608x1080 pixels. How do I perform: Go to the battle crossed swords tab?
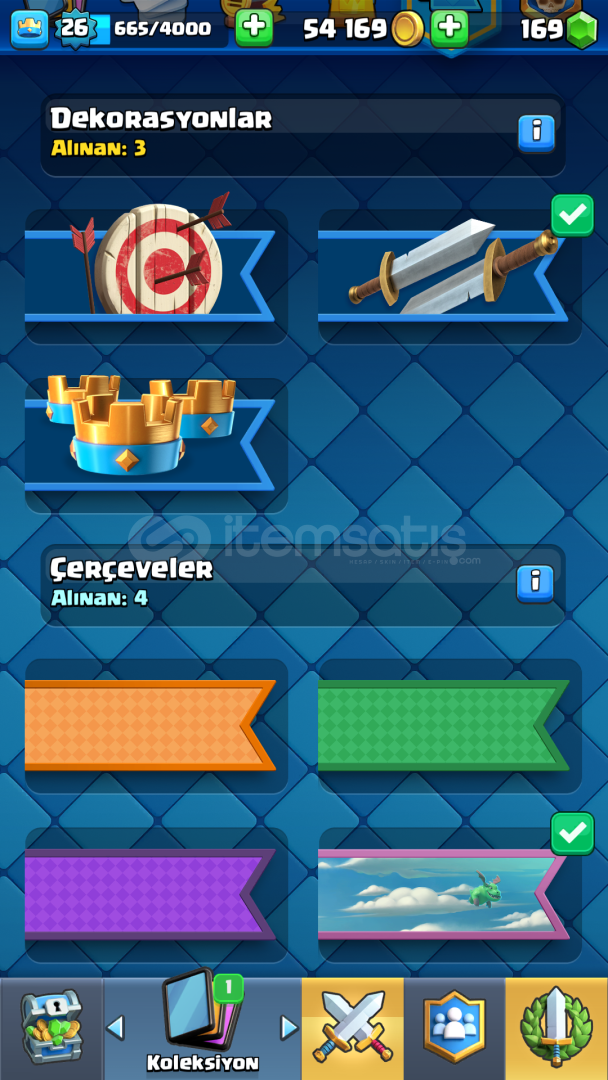pyautogui.click(x=352, y=1028)
